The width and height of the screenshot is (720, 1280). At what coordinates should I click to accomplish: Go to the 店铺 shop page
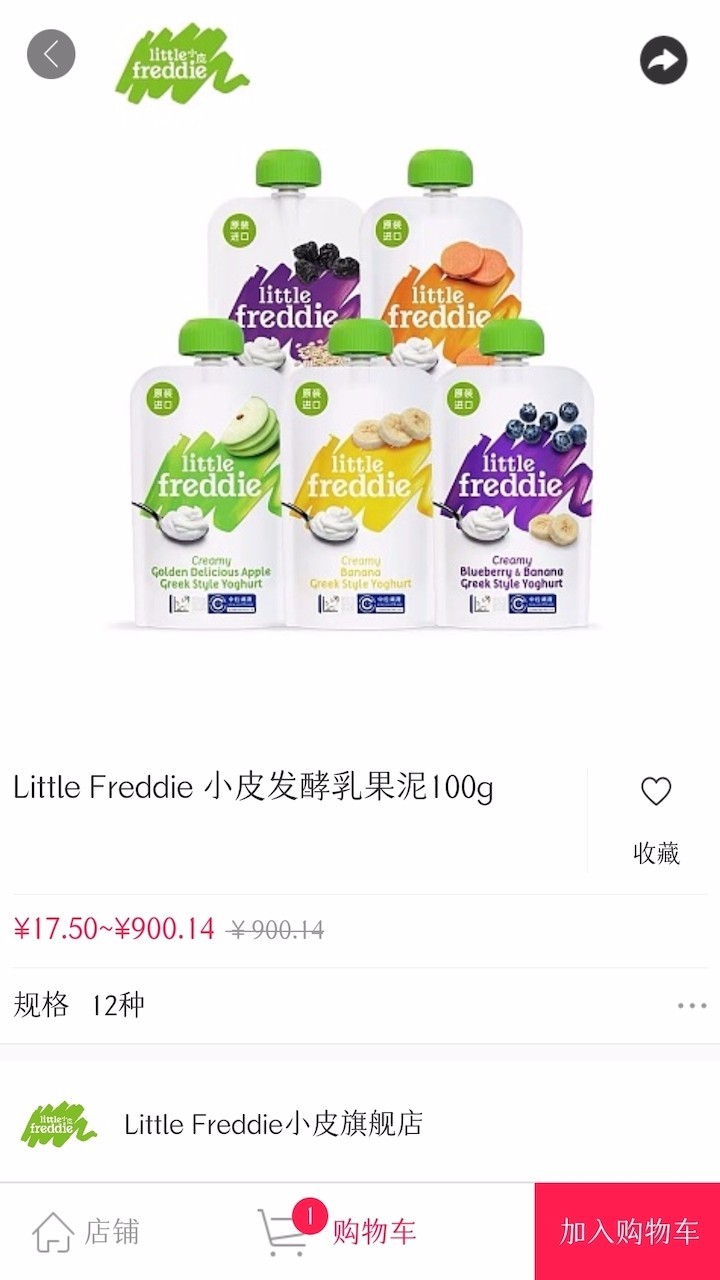click(86, 1232)
